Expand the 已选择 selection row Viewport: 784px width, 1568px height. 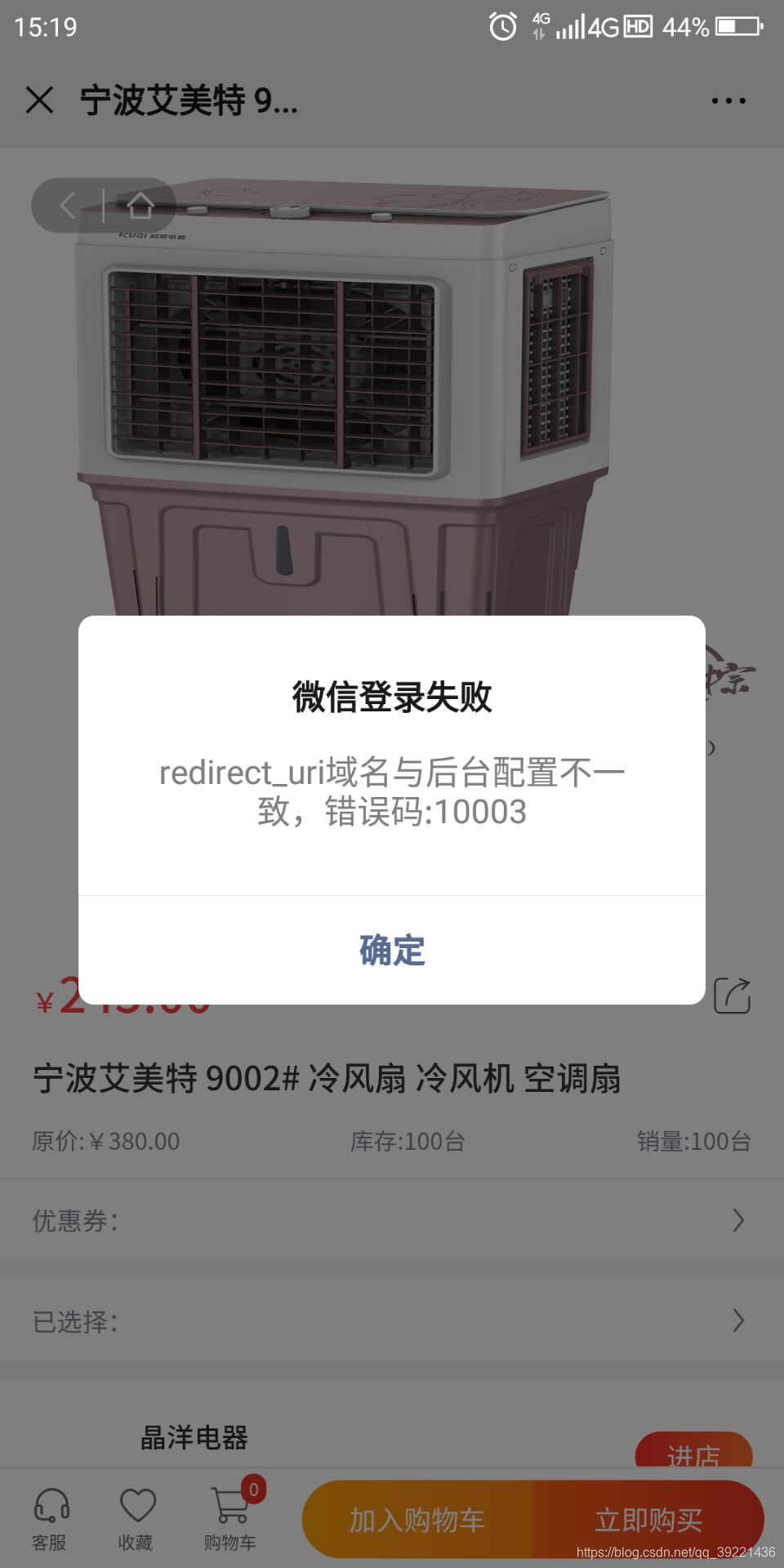pyautogui.click(x=391, y=1321)
